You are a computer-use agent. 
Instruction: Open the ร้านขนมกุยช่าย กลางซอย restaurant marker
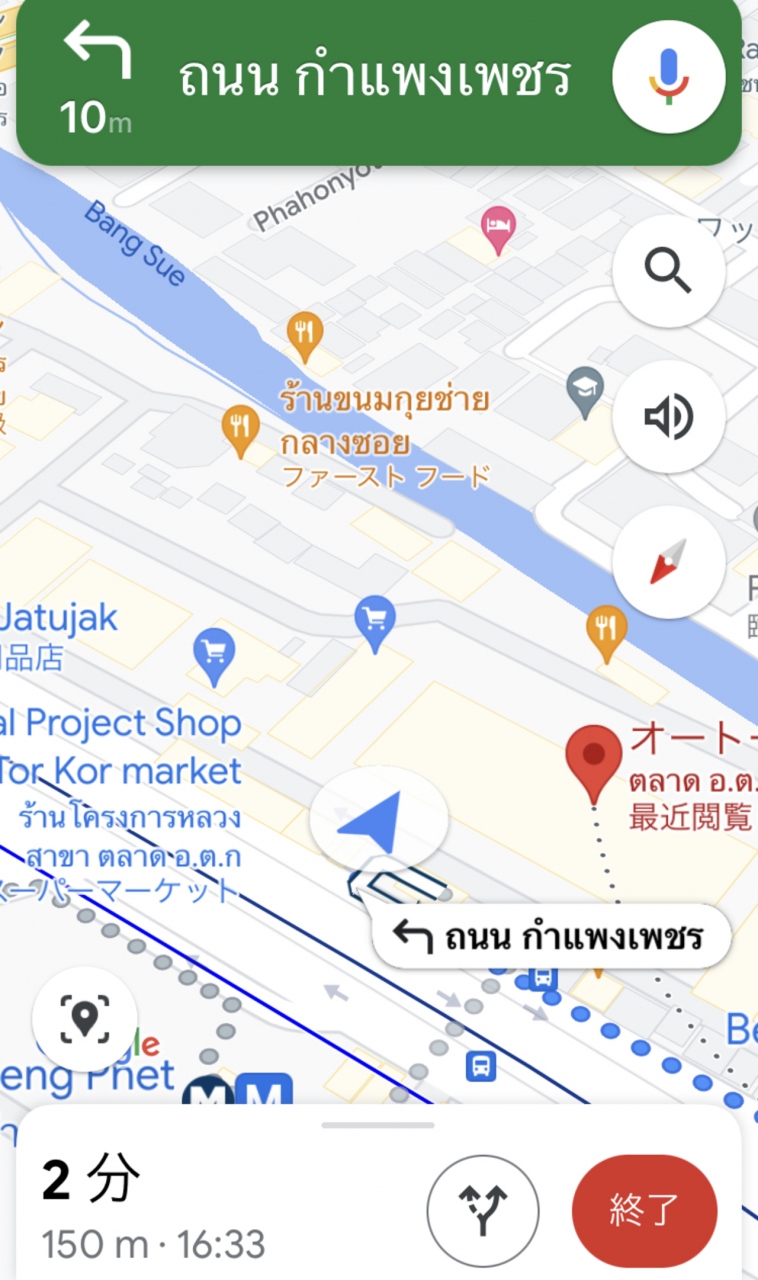[239, 427]
